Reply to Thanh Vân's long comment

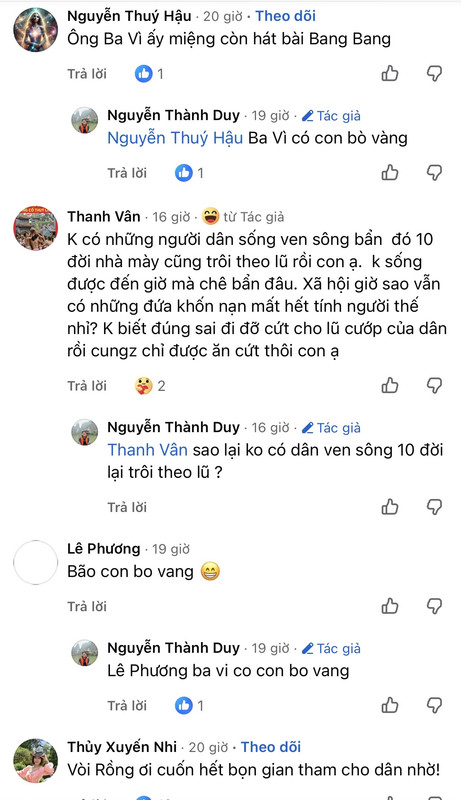87,386
